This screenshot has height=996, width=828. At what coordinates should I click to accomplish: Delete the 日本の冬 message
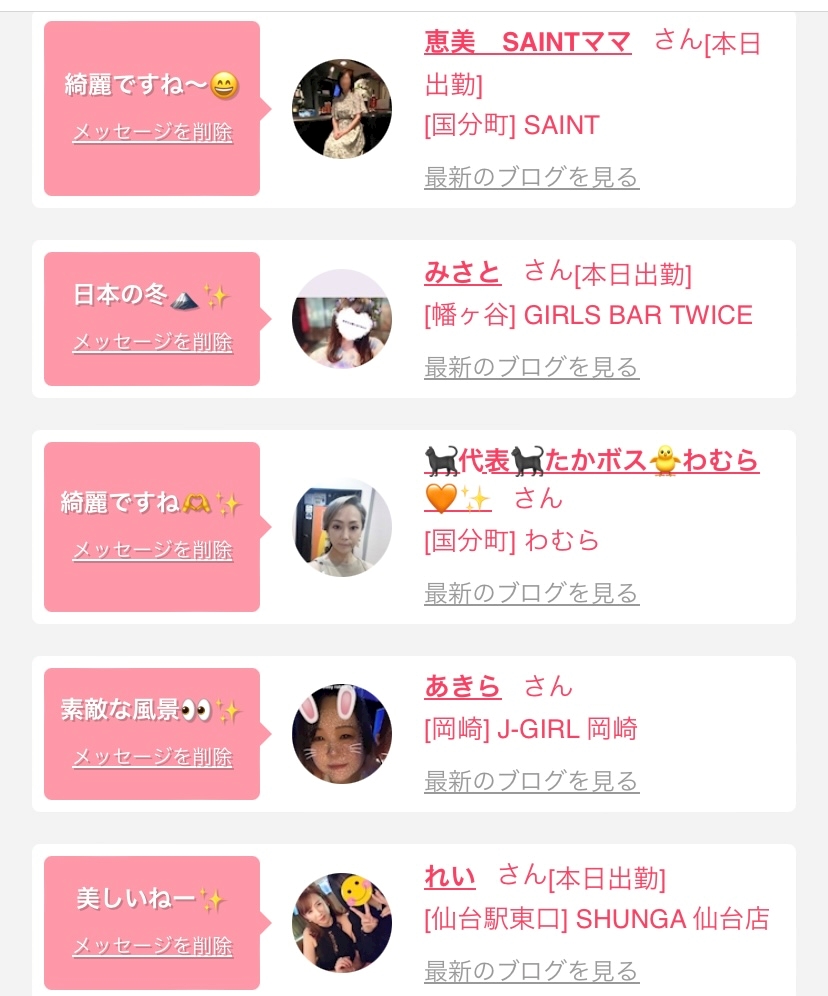pyautogui.click(x=152, y=342)
